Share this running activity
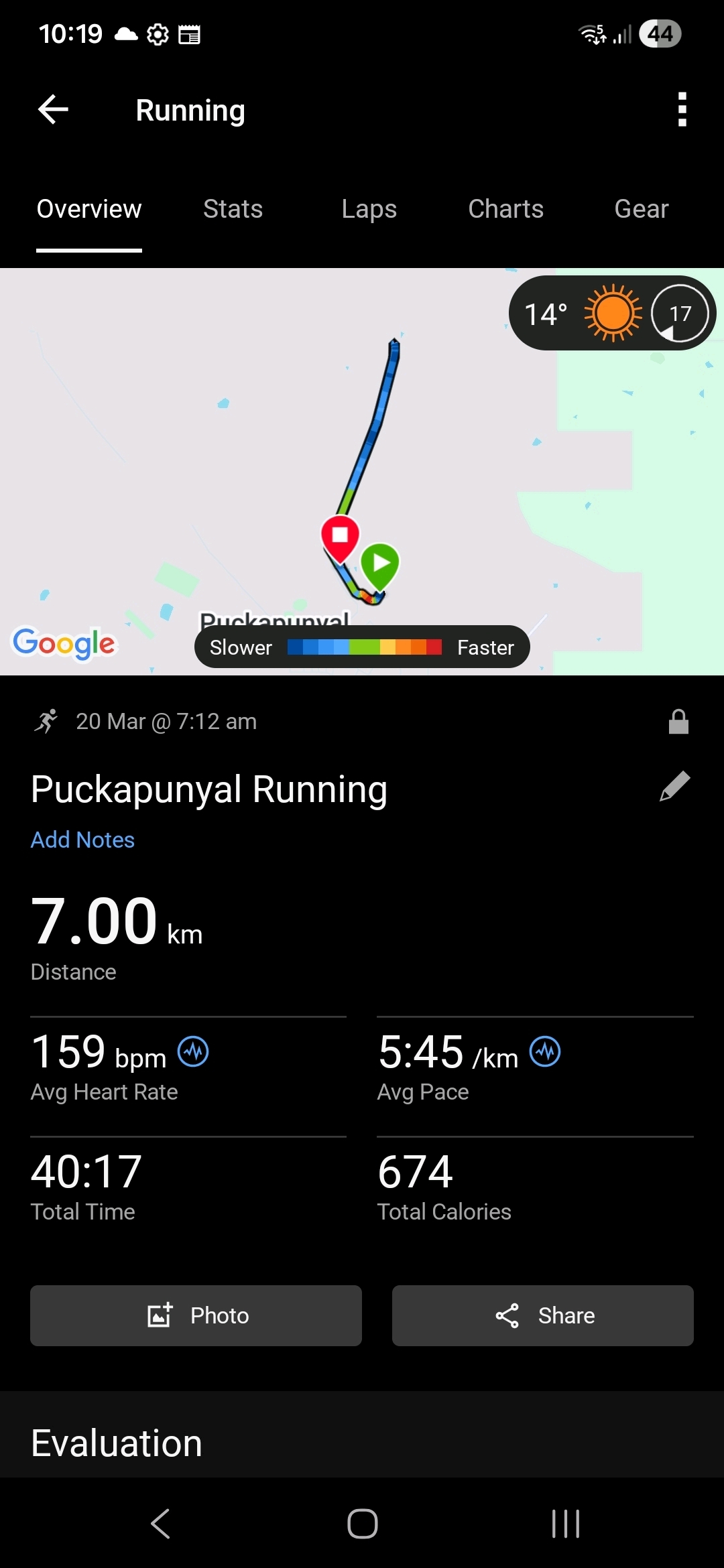 (542, 1315)
